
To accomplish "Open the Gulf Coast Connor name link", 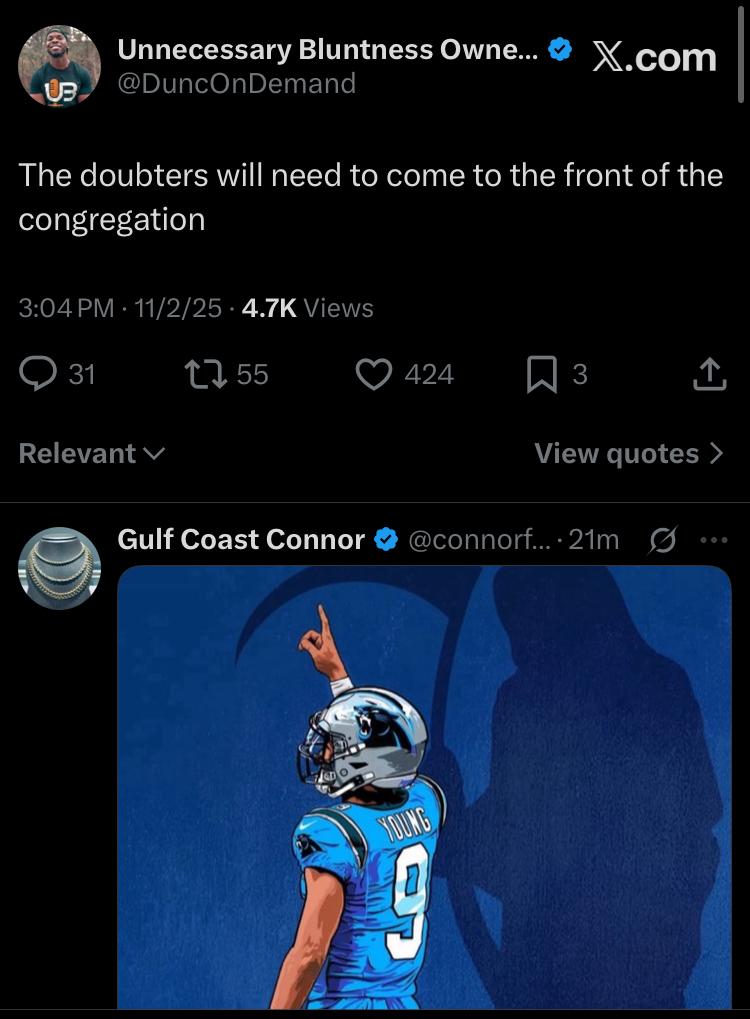I will (241, 540).
